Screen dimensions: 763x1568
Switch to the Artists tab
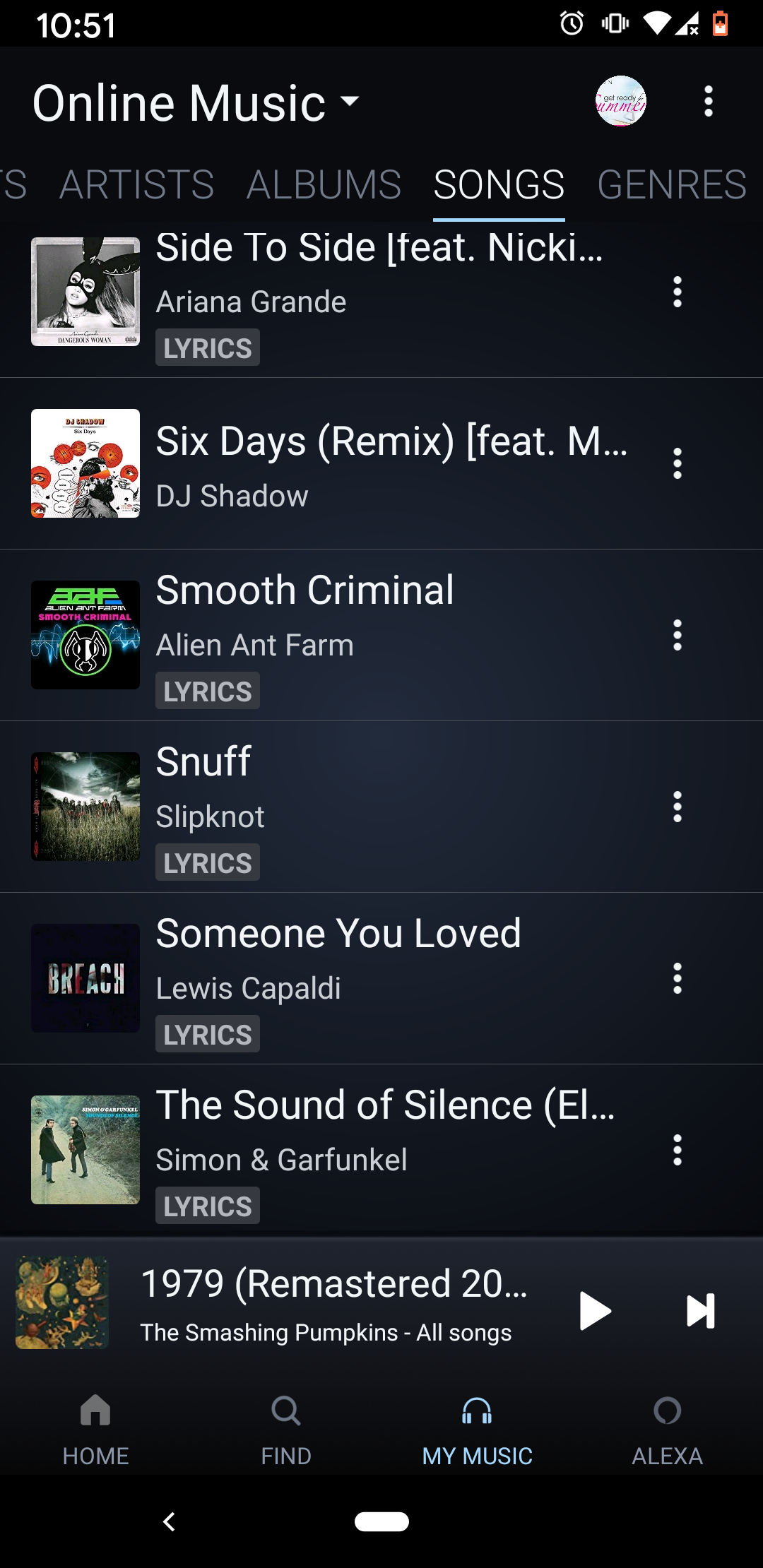pos(136,185)
